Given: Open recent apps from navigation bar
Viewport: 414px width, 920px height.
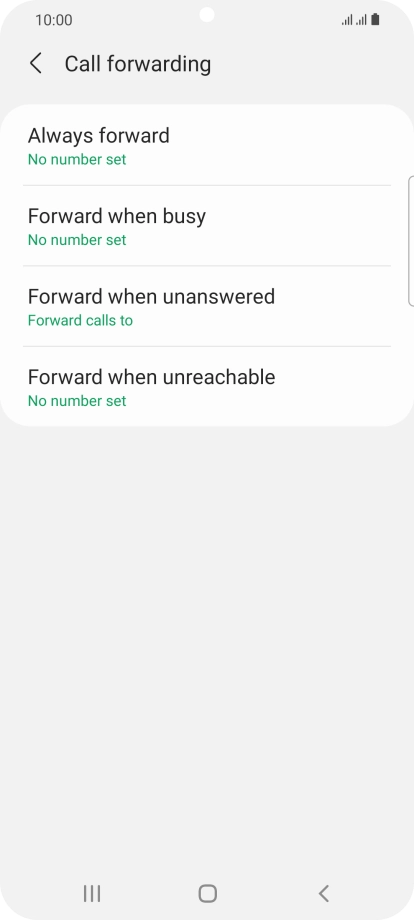Looking at the screenshot, I should 91,894.
